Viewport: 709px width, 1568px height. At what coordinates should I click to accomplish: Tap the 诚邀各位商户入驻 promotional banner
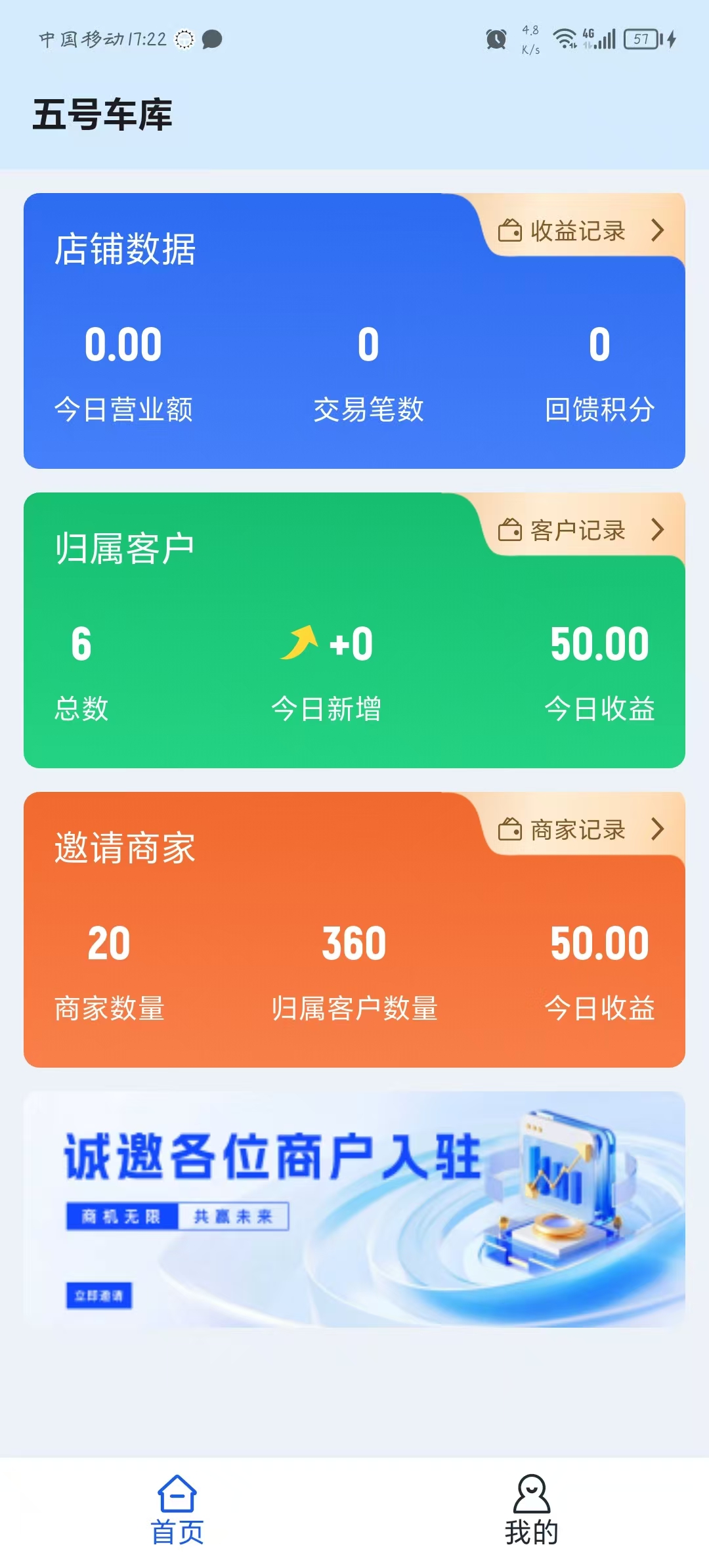[354, 1208]
